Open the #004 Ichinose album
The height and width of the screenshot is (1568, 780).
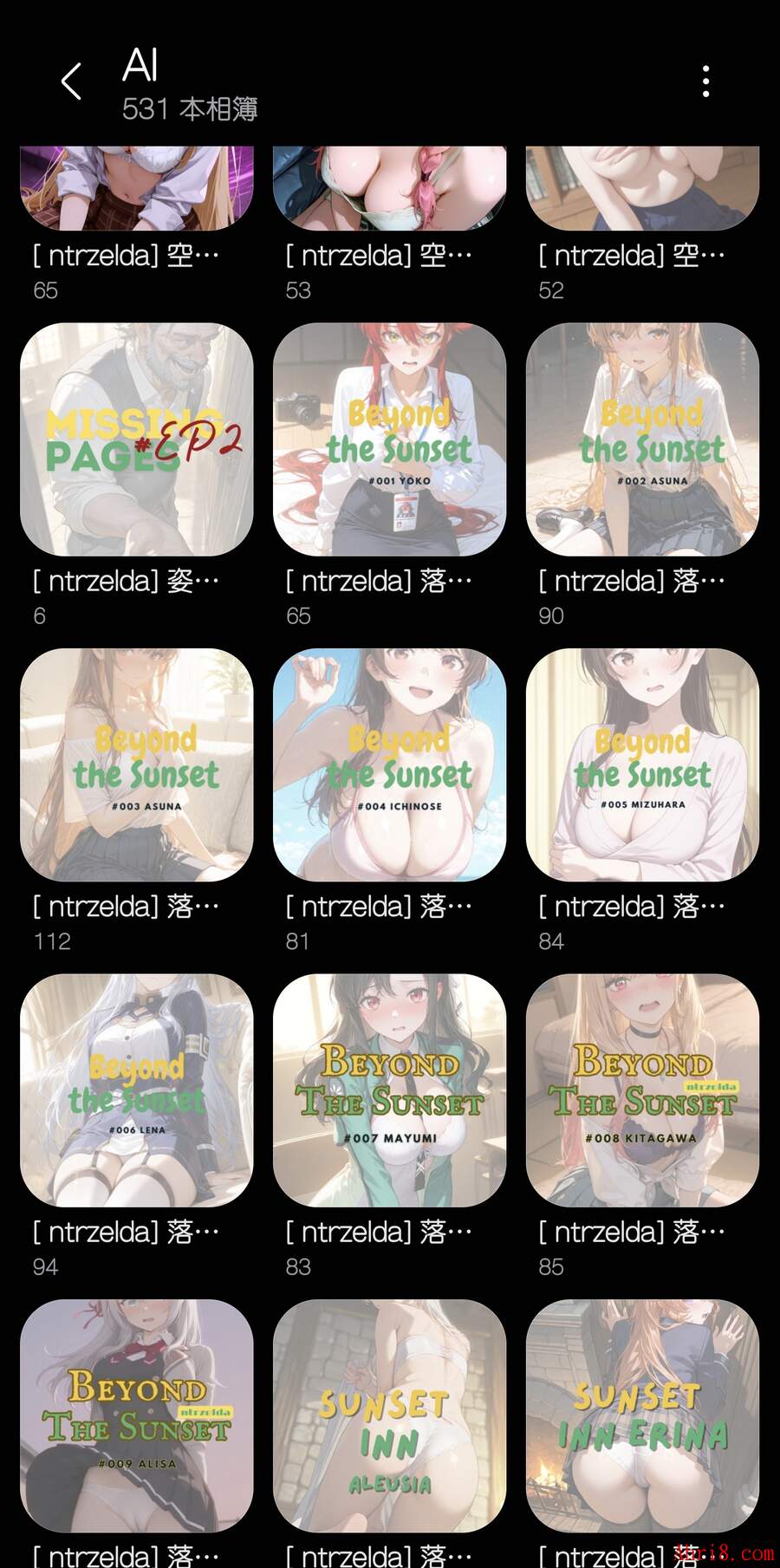click(389, 764)
